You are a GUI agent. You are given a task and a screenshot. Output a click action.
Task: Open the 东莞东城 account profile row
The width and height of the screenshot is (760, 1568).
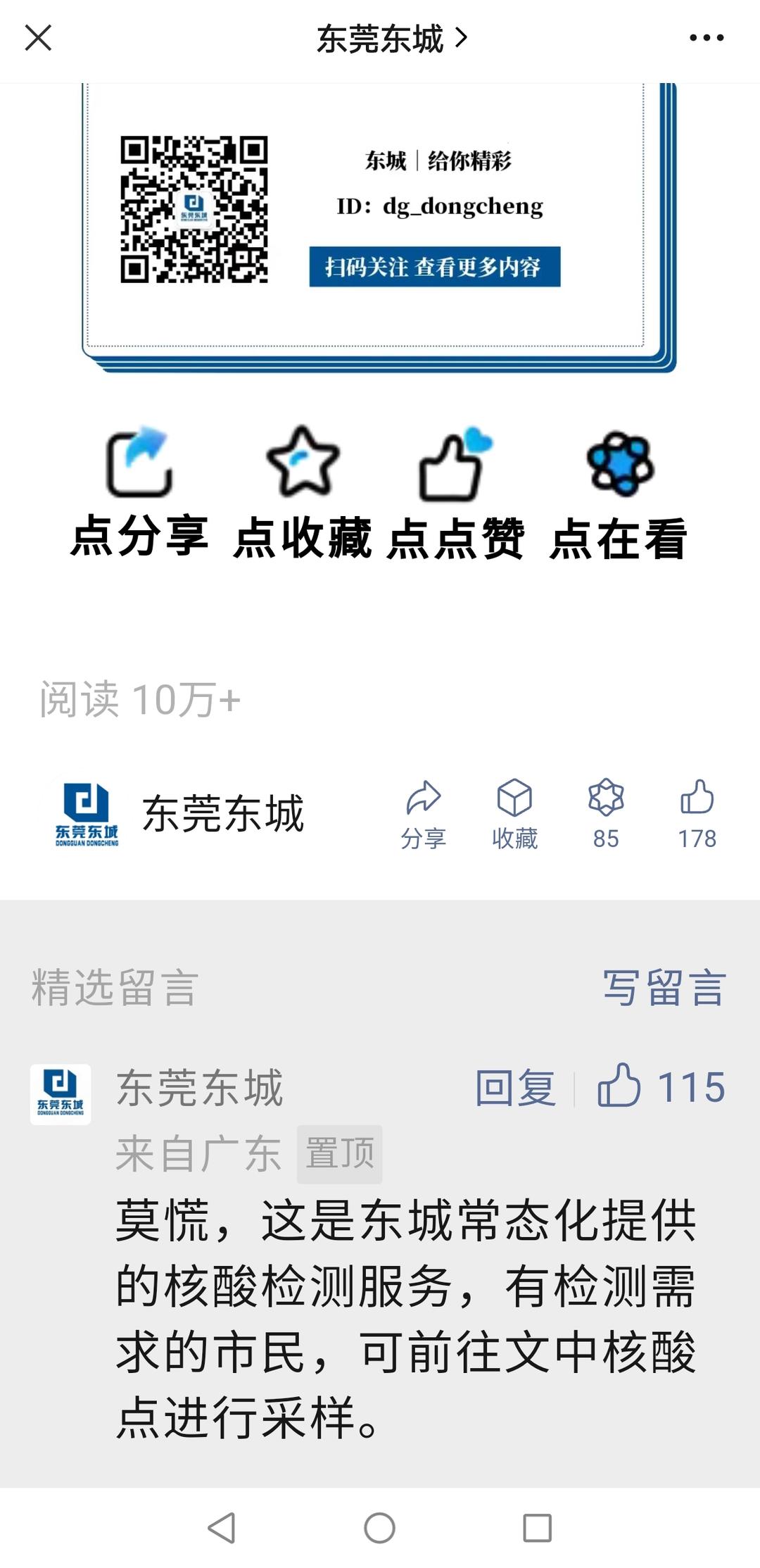click(x=179, y=814)
